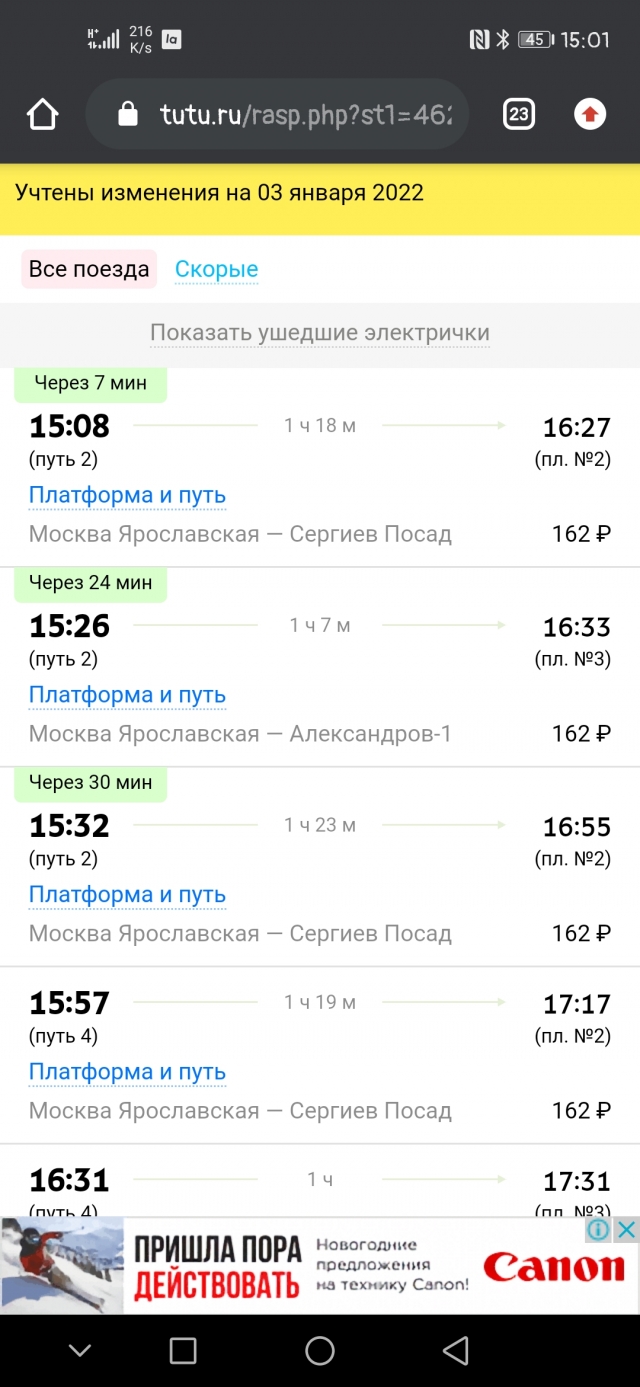This screenshot has height=1387, width=640.
Task: Open the 15:26 train to Александров-1
Action: (x=320, y=667)
